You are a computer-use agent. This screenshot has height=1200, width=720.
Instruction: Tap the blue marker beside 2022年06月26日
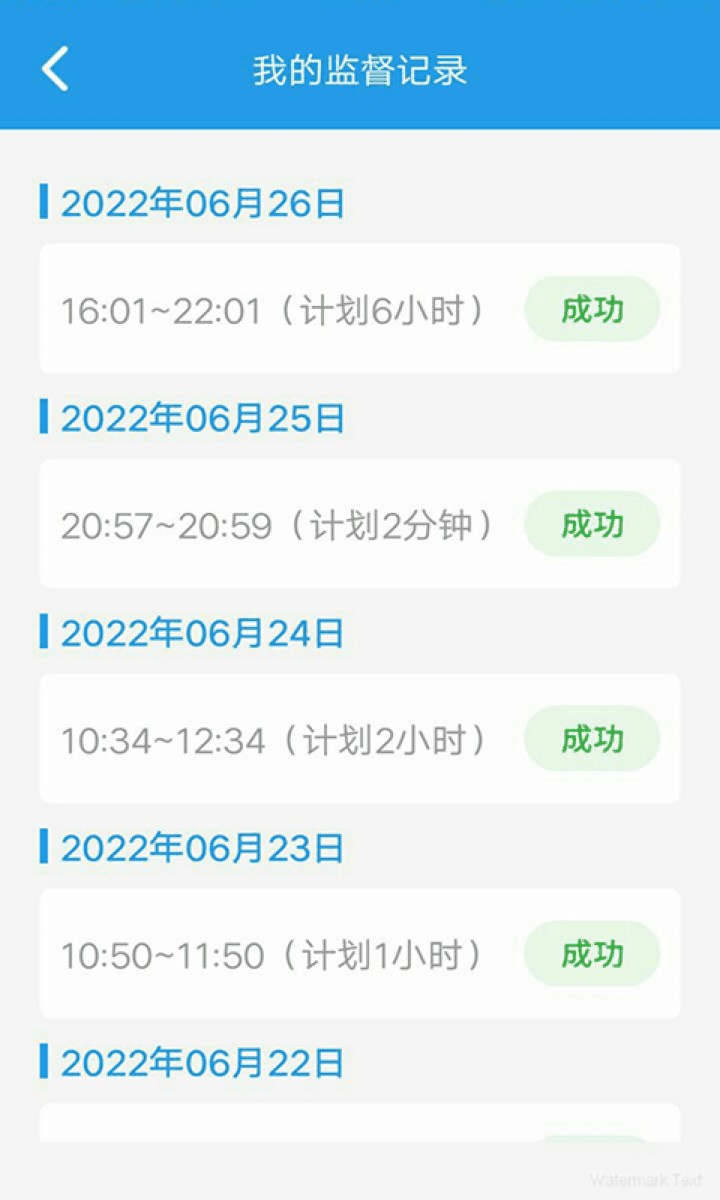pos(42,203)
